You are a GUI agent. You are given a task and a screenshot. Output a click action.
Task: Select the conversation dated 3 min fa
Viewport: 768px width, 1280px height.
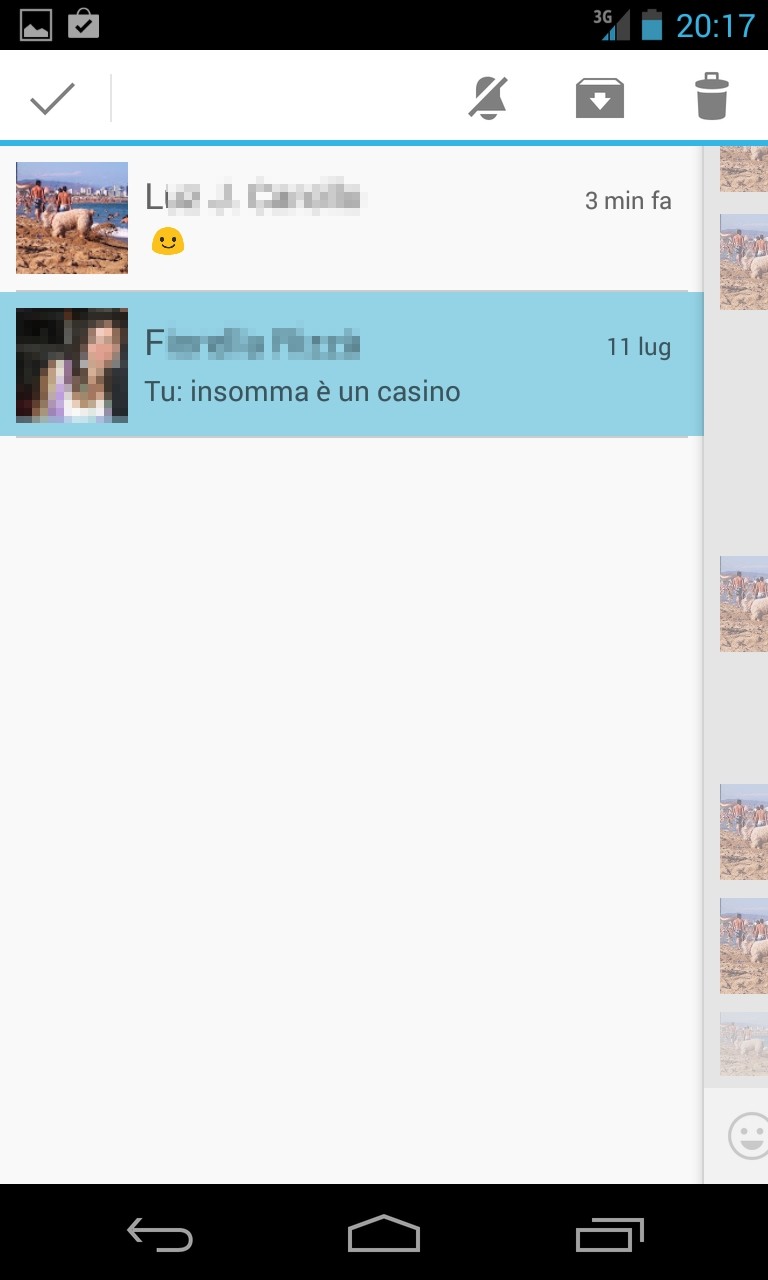[350, 218]
